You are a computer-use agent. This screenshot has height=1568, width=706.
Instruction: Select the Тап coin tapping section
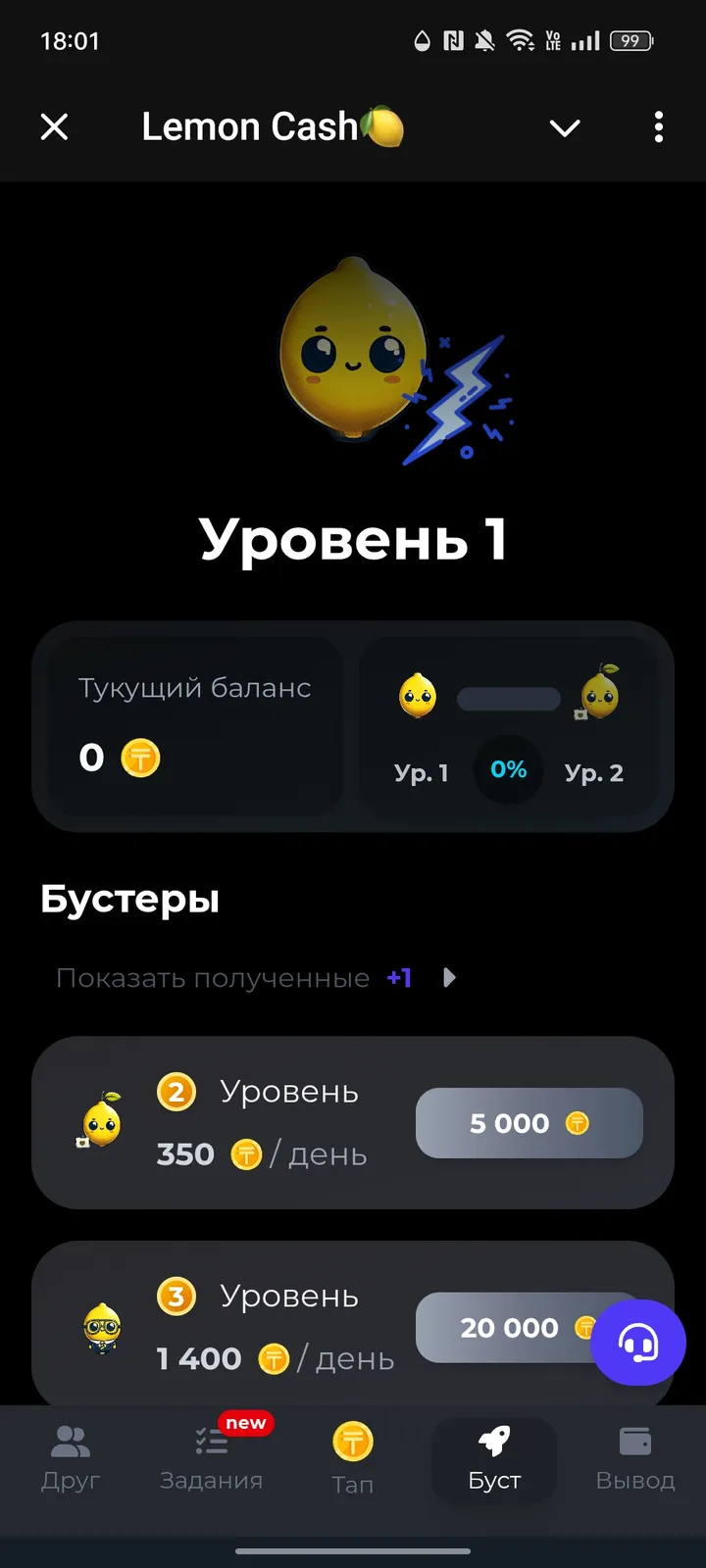[x=353, y=1460]
